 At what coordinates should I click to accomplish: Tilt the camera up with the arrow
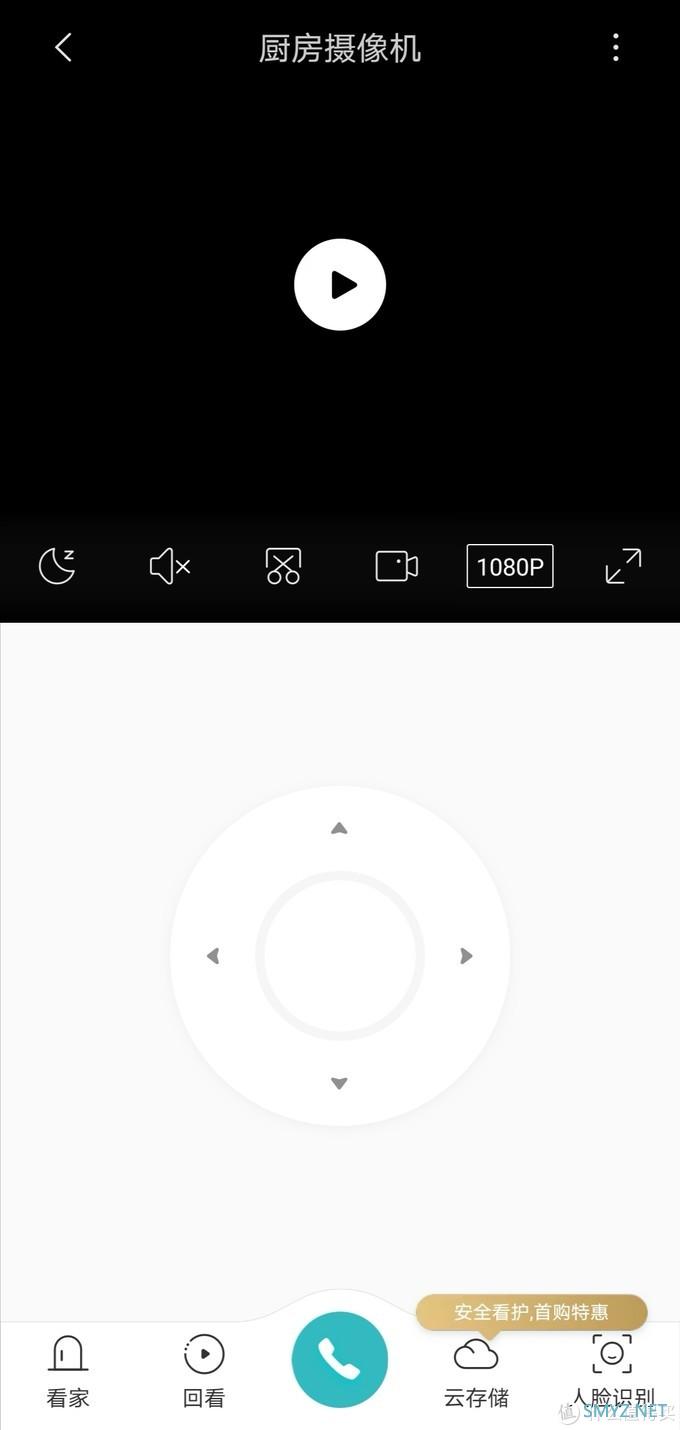[339, 828]
